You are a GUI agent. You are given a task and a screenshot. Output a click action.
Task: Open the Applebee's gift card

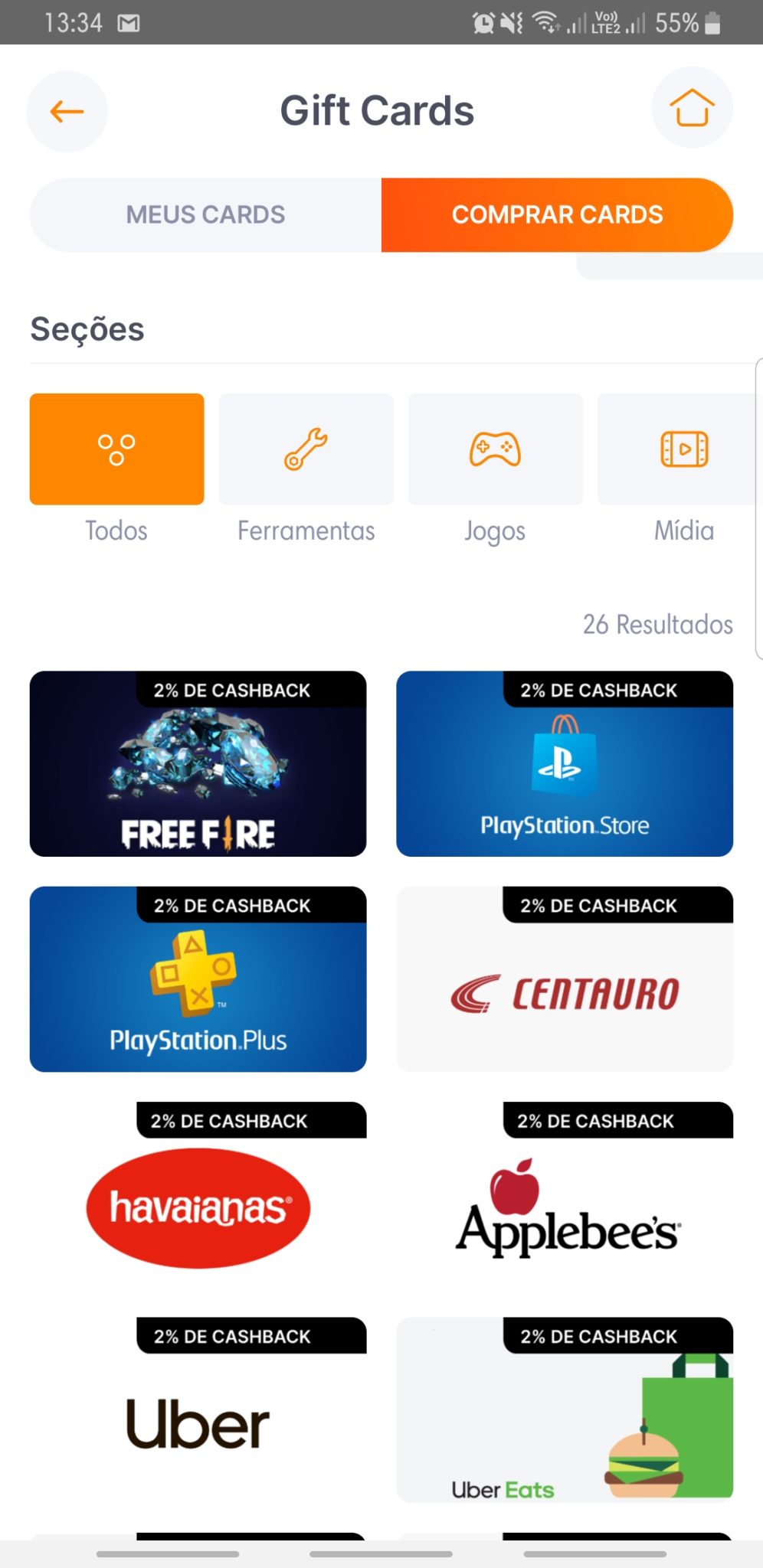coord(565,1194)
